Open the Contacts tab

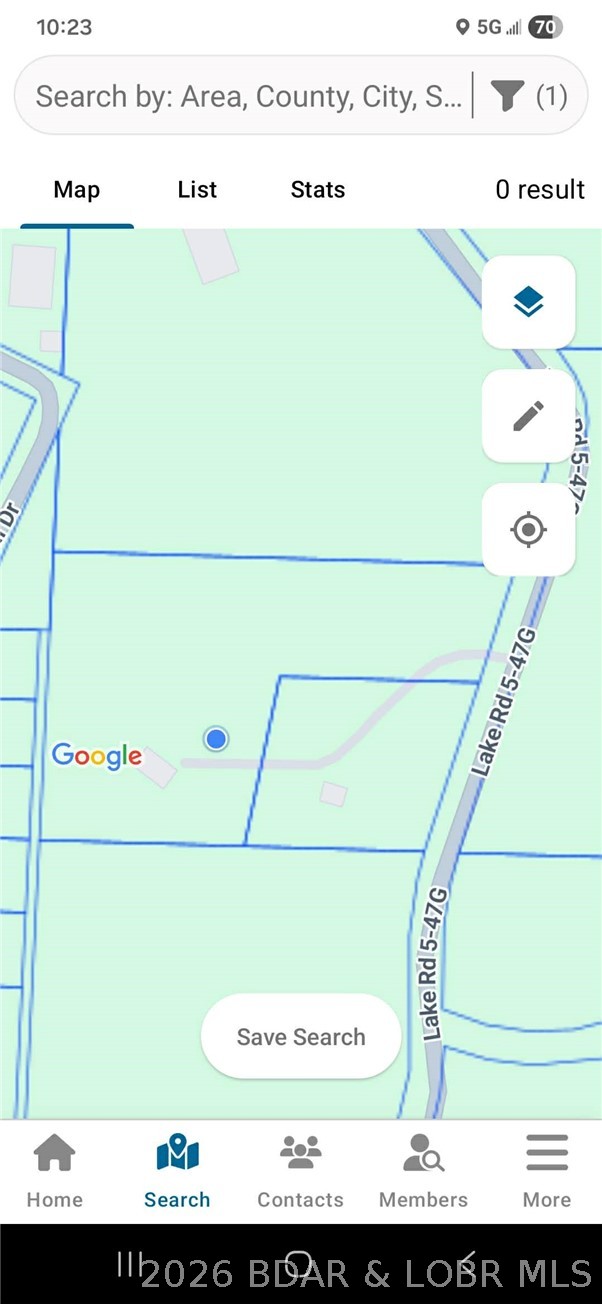tap(300, 1172)
